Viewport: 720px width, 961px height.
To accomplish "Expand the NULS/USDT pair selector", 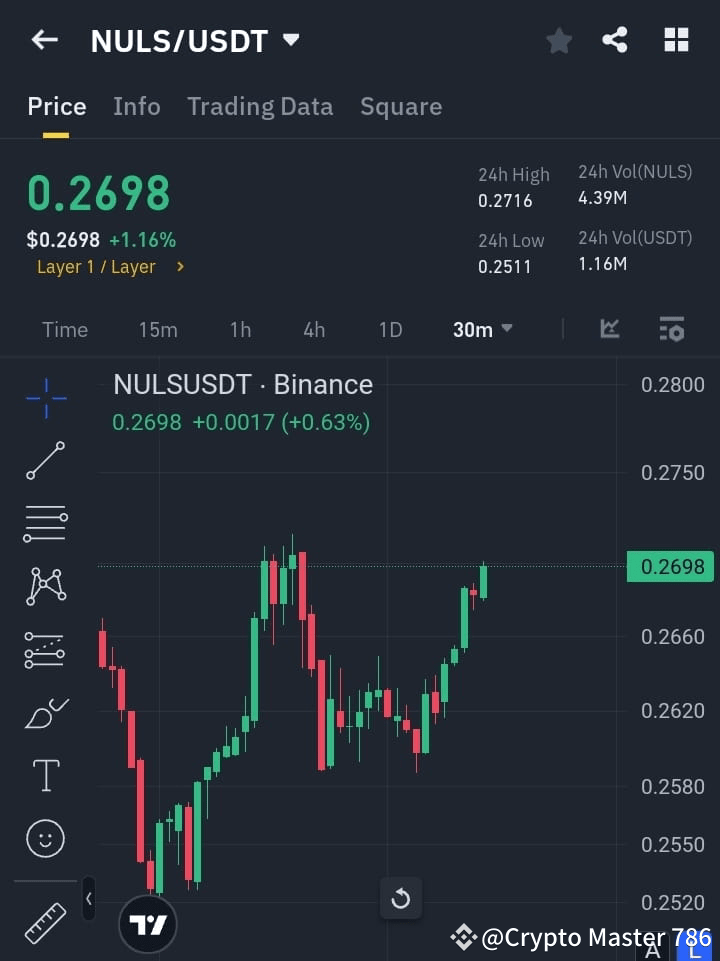I will click(x=290, y=40).
